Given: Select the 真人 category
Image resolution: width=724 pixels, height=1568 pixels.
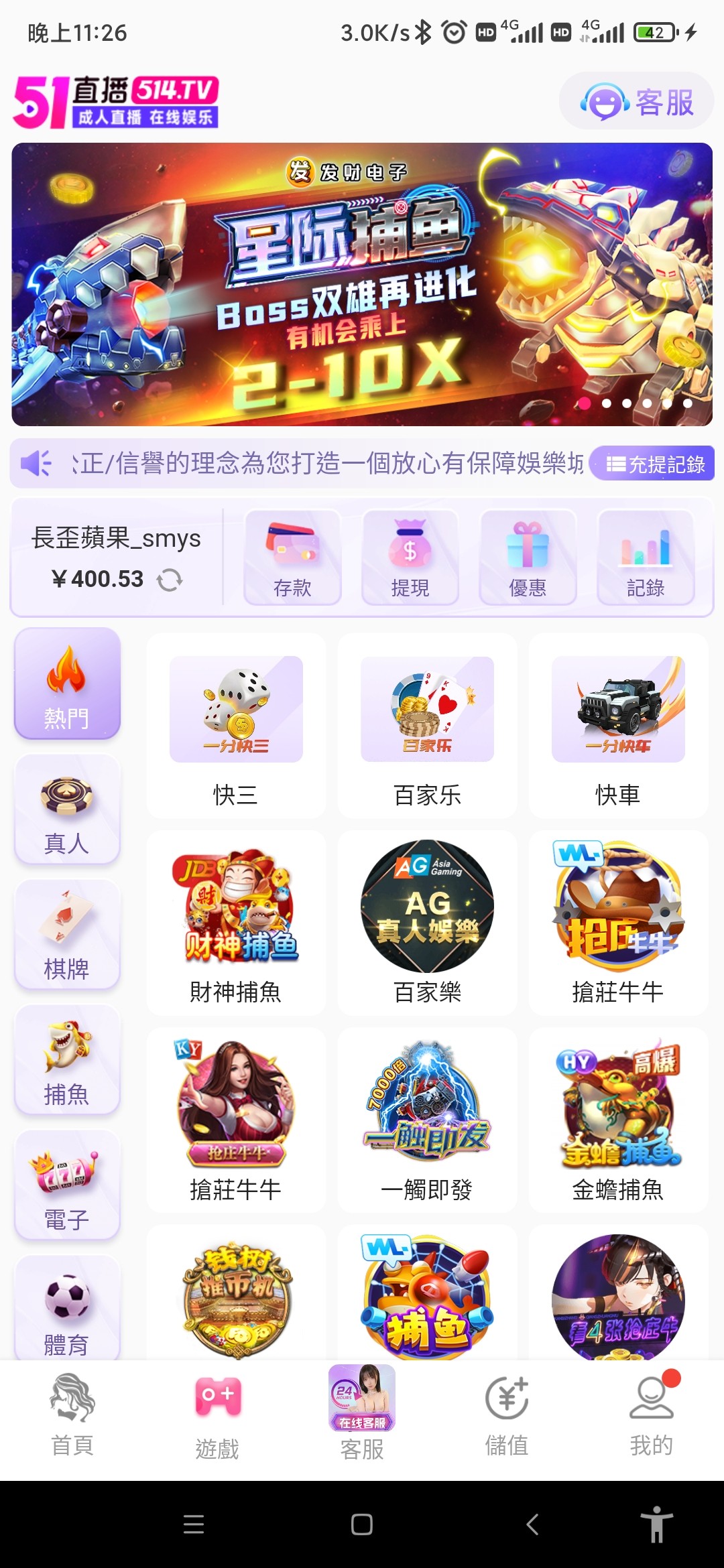Looking at the screenshot, I should point(67,810).
